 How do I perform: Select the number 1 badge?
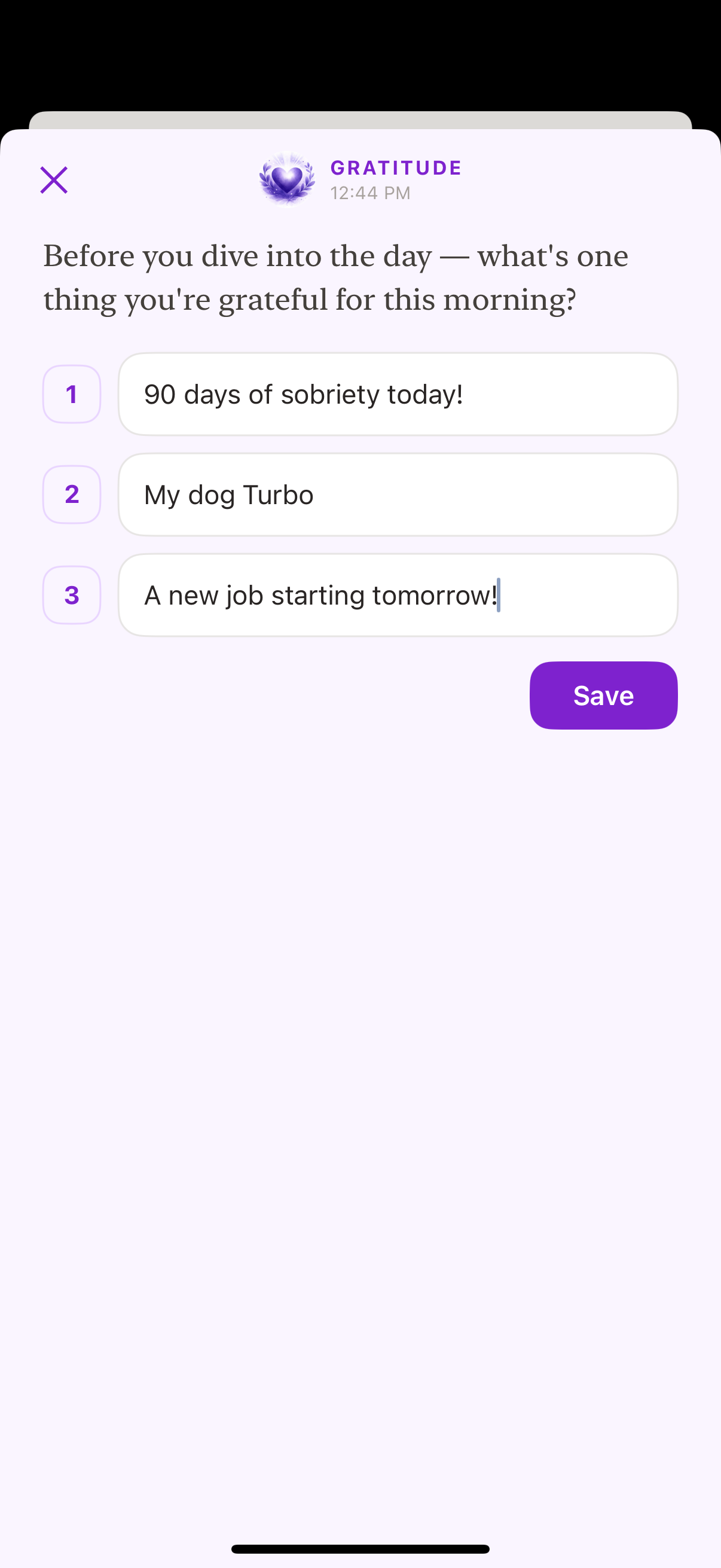(x=71, y=394)
